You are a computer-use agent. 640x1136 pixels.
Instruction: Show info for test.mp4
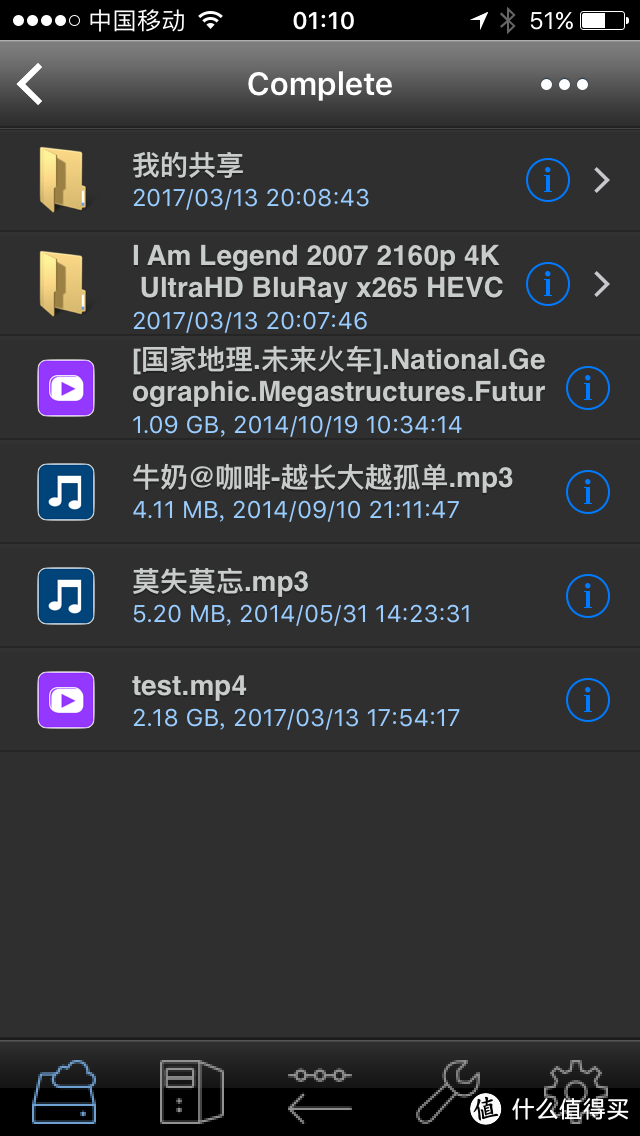point(587,700)
